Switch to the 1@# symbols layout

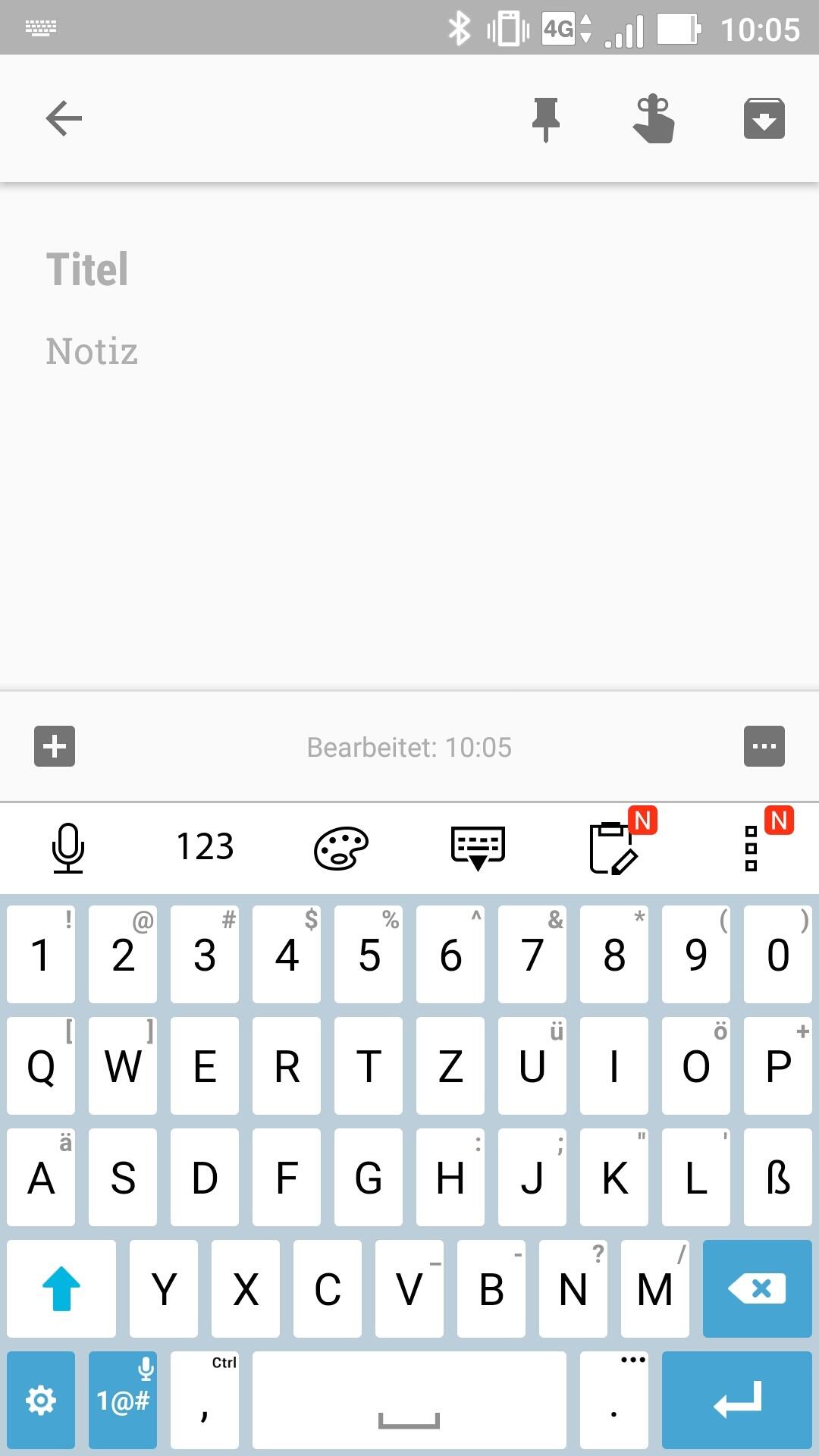pos(123,1400)
